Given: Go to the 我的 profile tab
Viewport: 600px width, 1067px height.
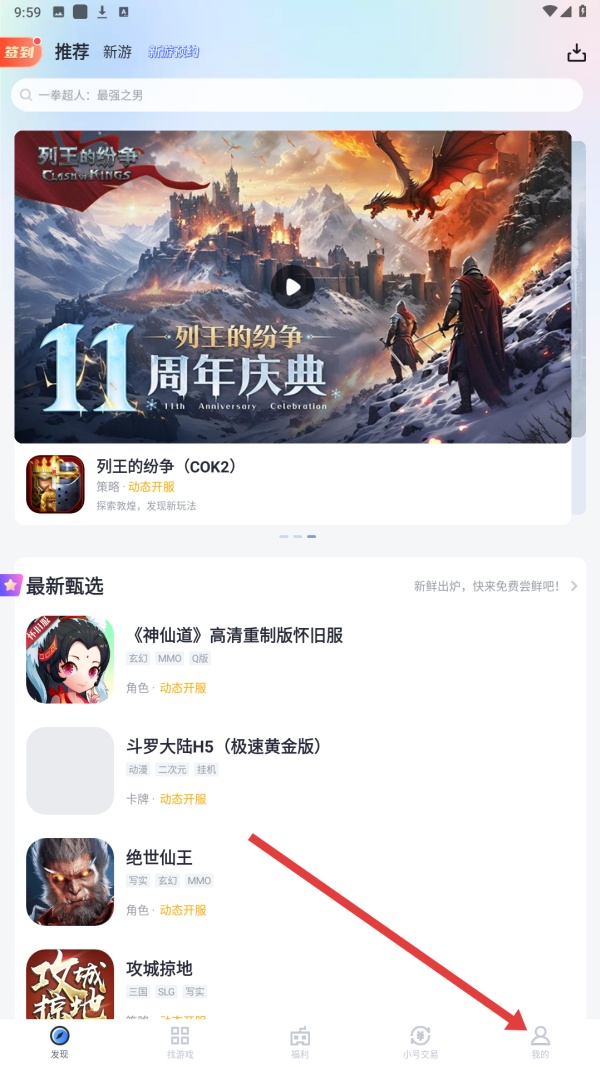Looking at the screenshot, I should point(540,1041).
